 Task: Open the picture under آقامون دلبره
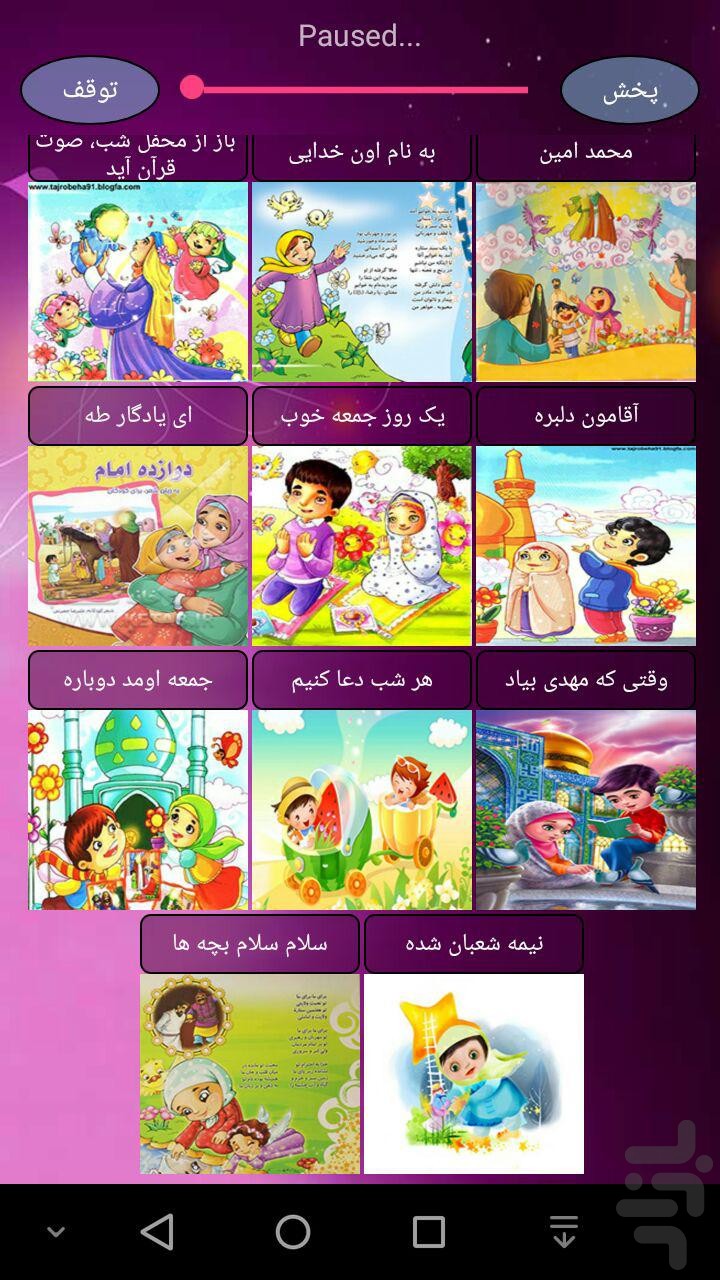[x=586, y=546]
